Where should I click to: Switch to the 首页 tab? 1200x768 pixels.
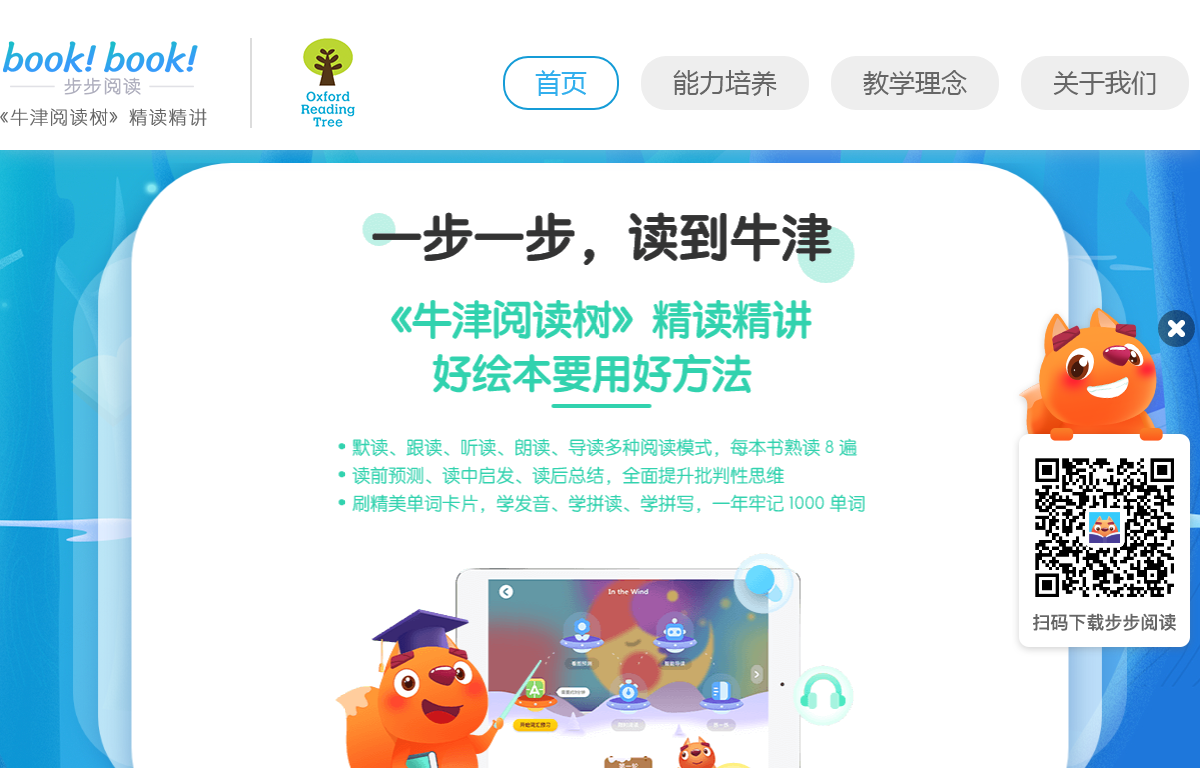tap(561, 83)
